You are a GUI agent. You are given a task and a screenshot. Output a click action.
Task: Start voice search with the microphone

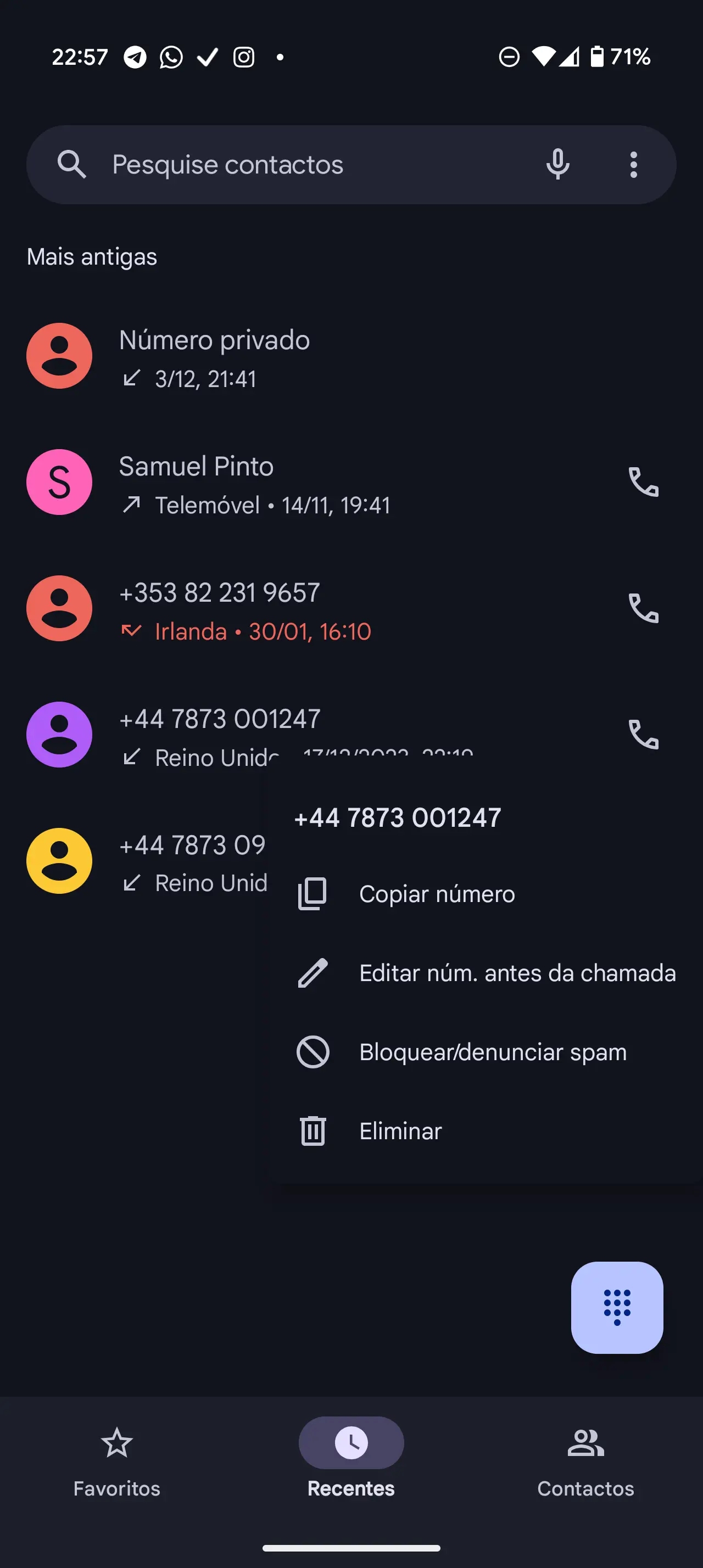click(557, 164)
